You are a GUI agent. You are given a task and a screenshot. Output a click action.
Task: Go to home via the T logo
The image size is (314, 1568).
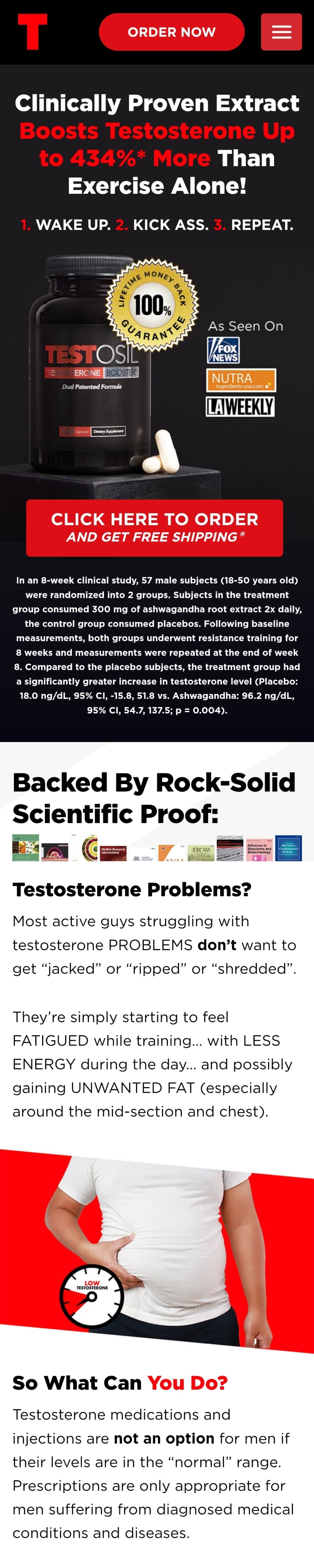32,32
